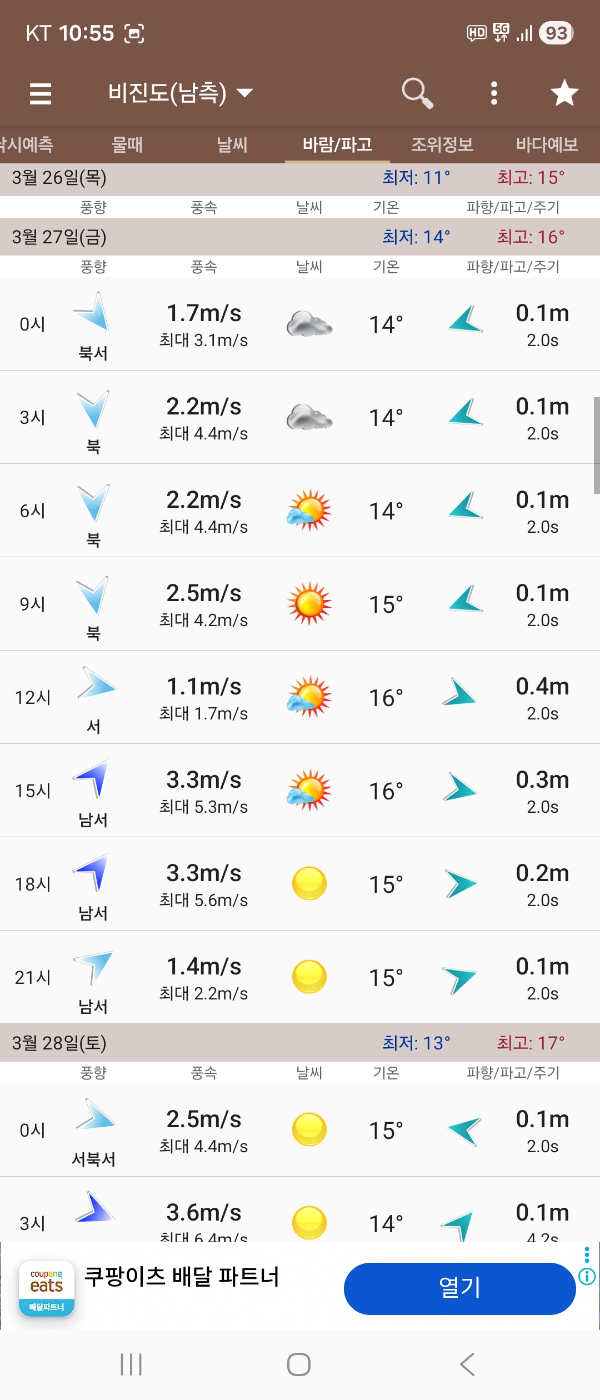Select the 바람/파고 tab

pyautogui.click(x=337, y=145)
